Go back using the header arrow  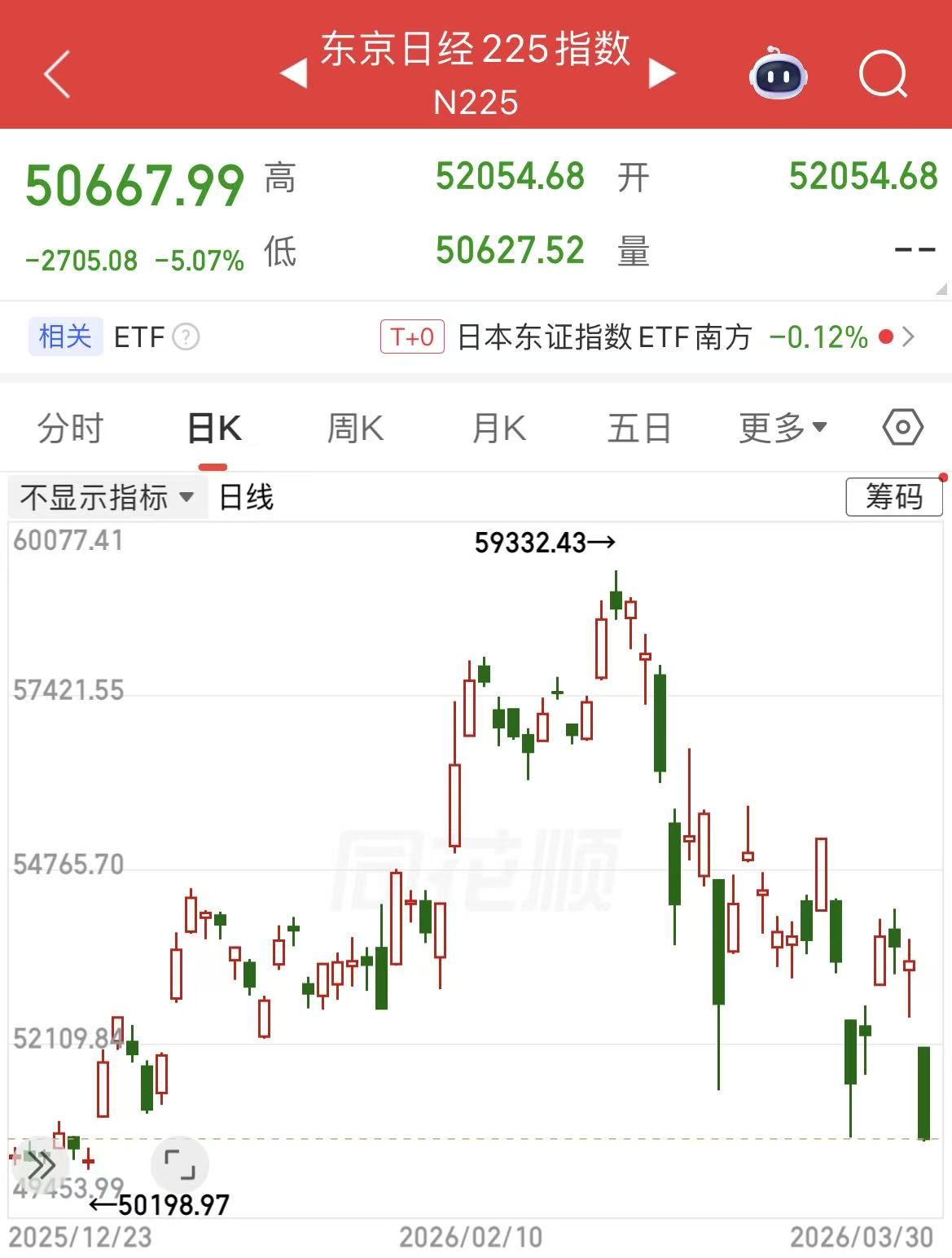[57, 74]
